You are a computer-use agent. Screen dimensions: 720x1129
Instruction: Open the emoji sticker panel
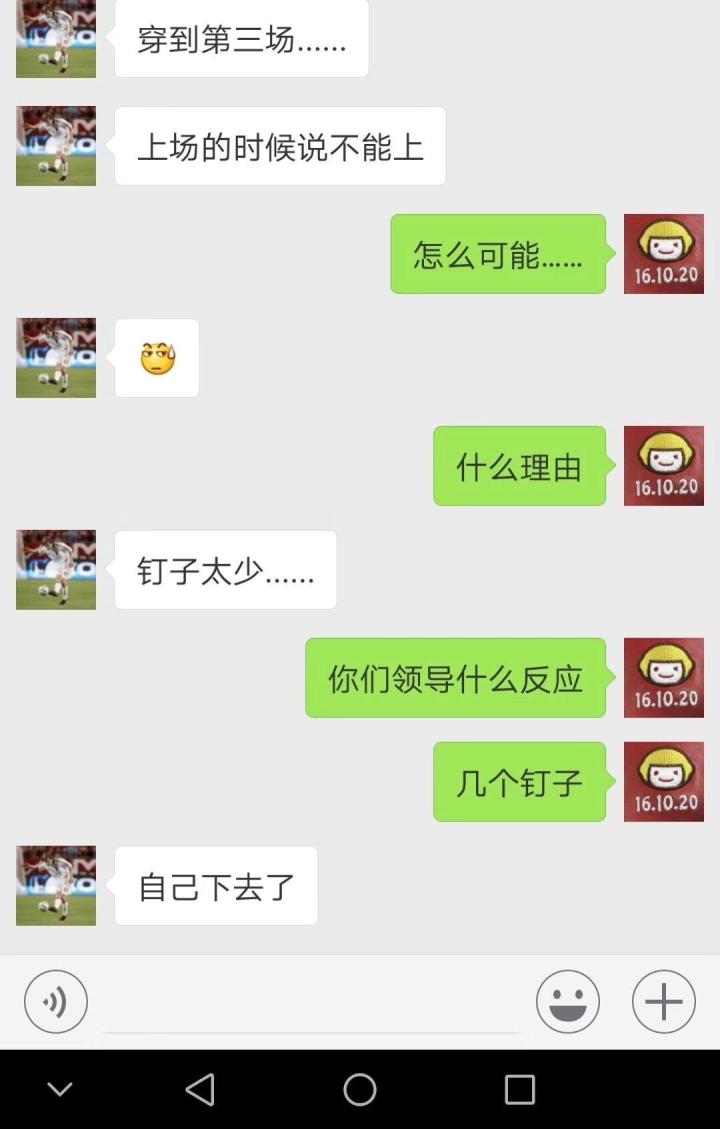coord(567,1001)
